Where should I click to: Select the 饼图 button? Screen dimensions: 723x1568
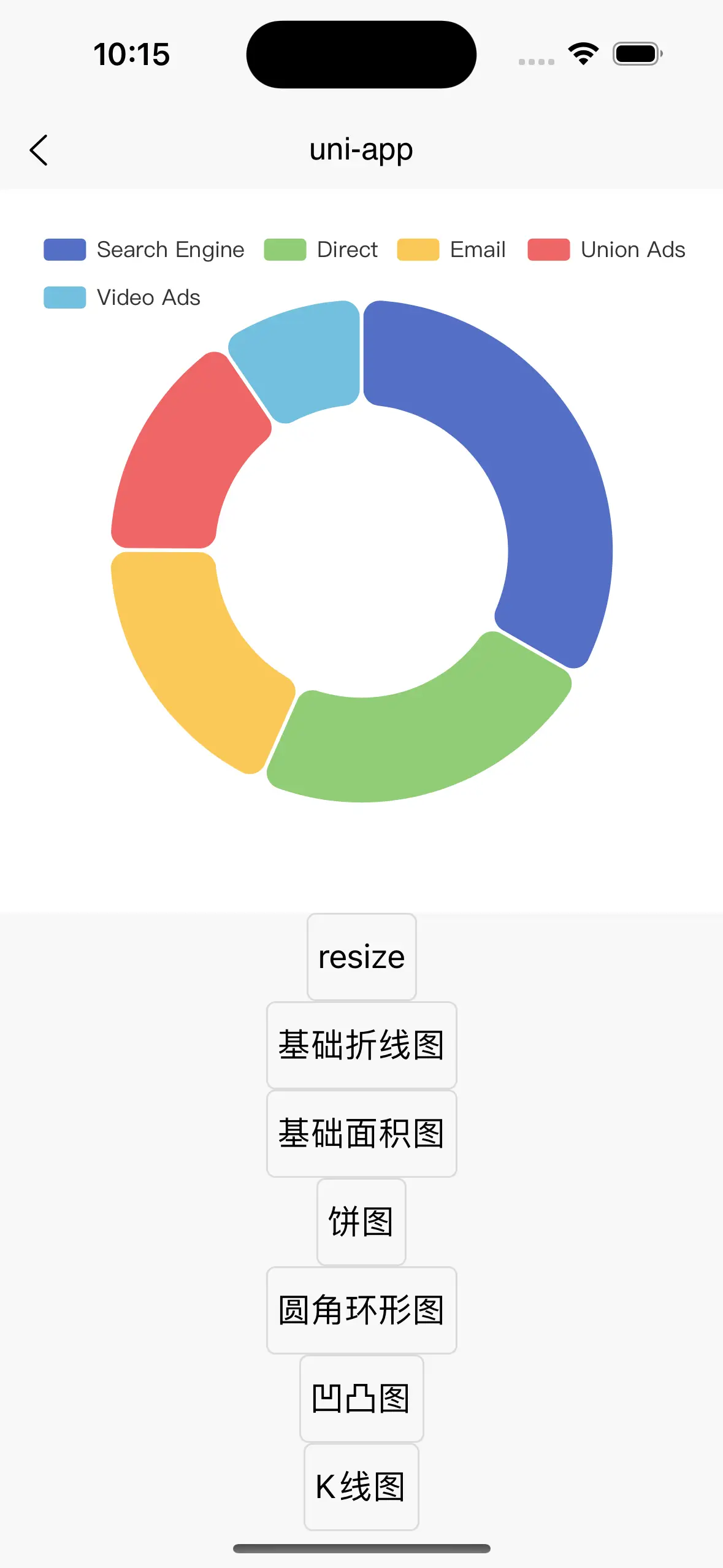(361, 1222)
